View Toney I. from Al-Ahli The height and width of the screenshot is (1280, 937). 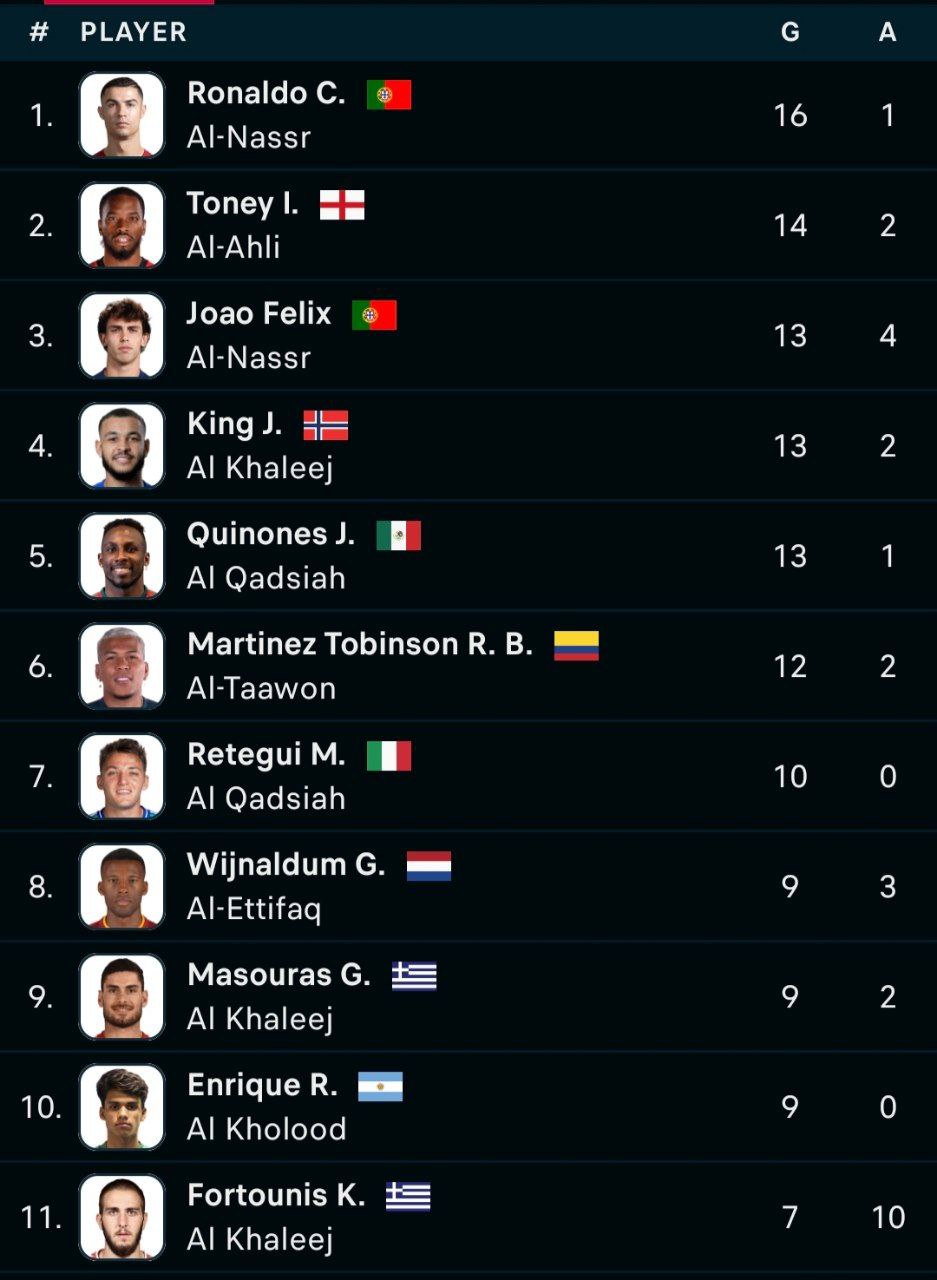[x=243, y=204]
